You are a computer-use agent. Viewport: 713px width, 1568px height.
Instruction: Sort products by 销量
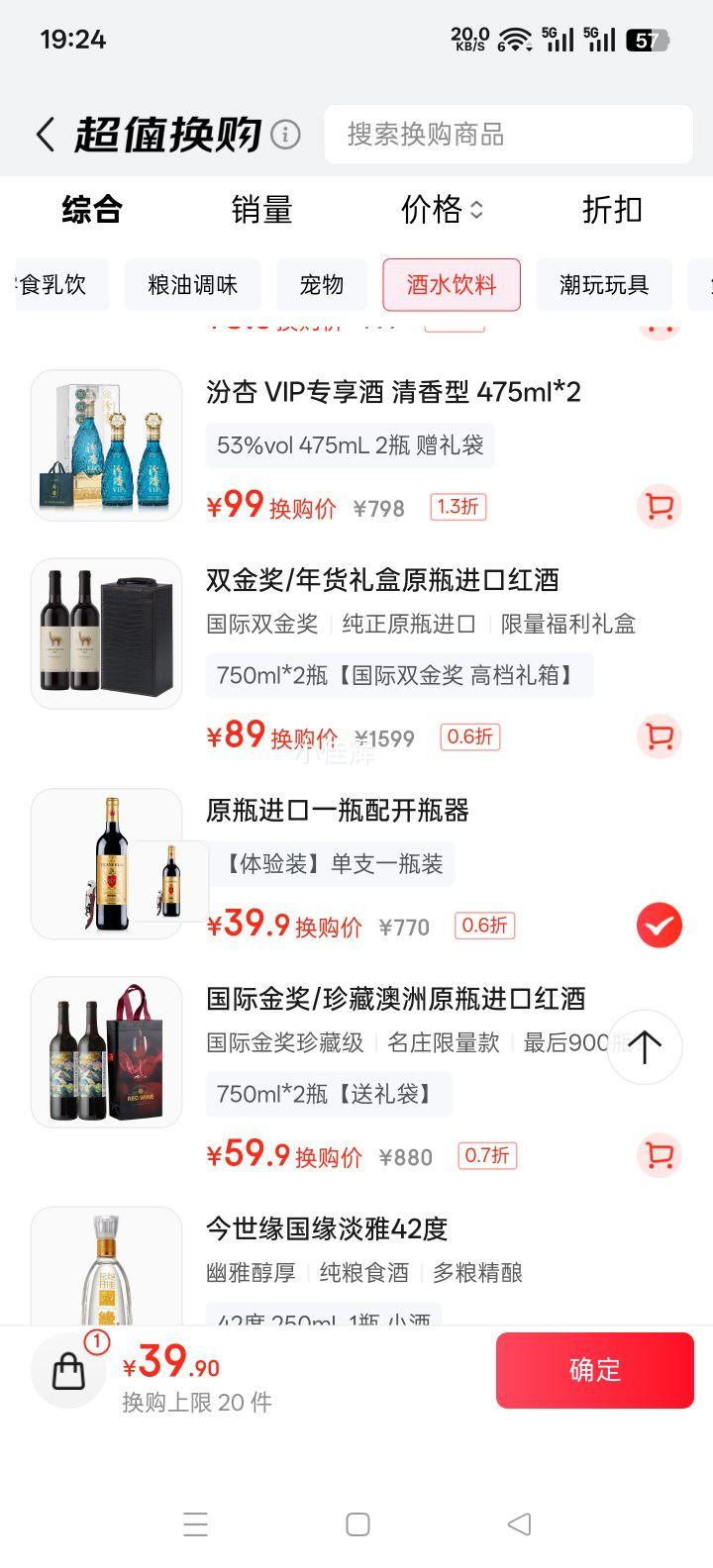pos(261,210)
